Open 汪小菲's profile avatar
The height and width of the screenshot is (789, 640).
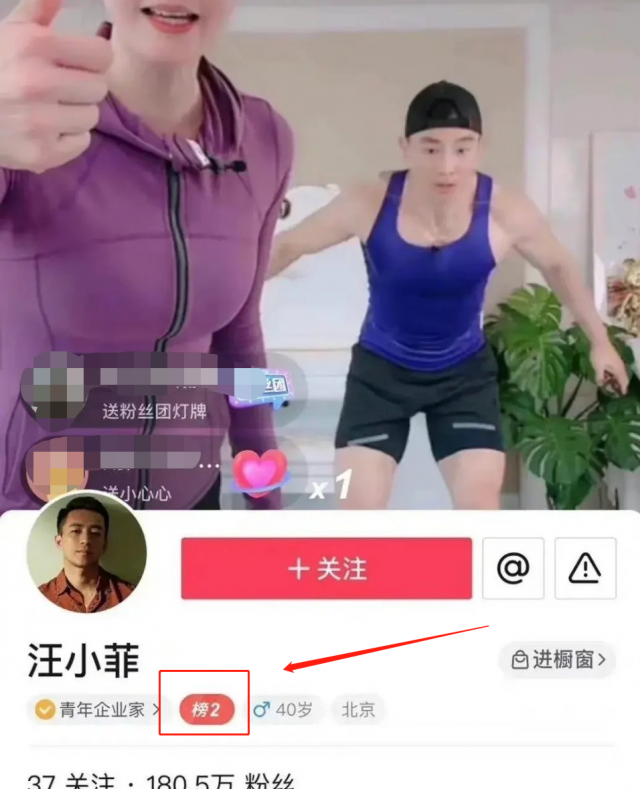coord(87,553)
